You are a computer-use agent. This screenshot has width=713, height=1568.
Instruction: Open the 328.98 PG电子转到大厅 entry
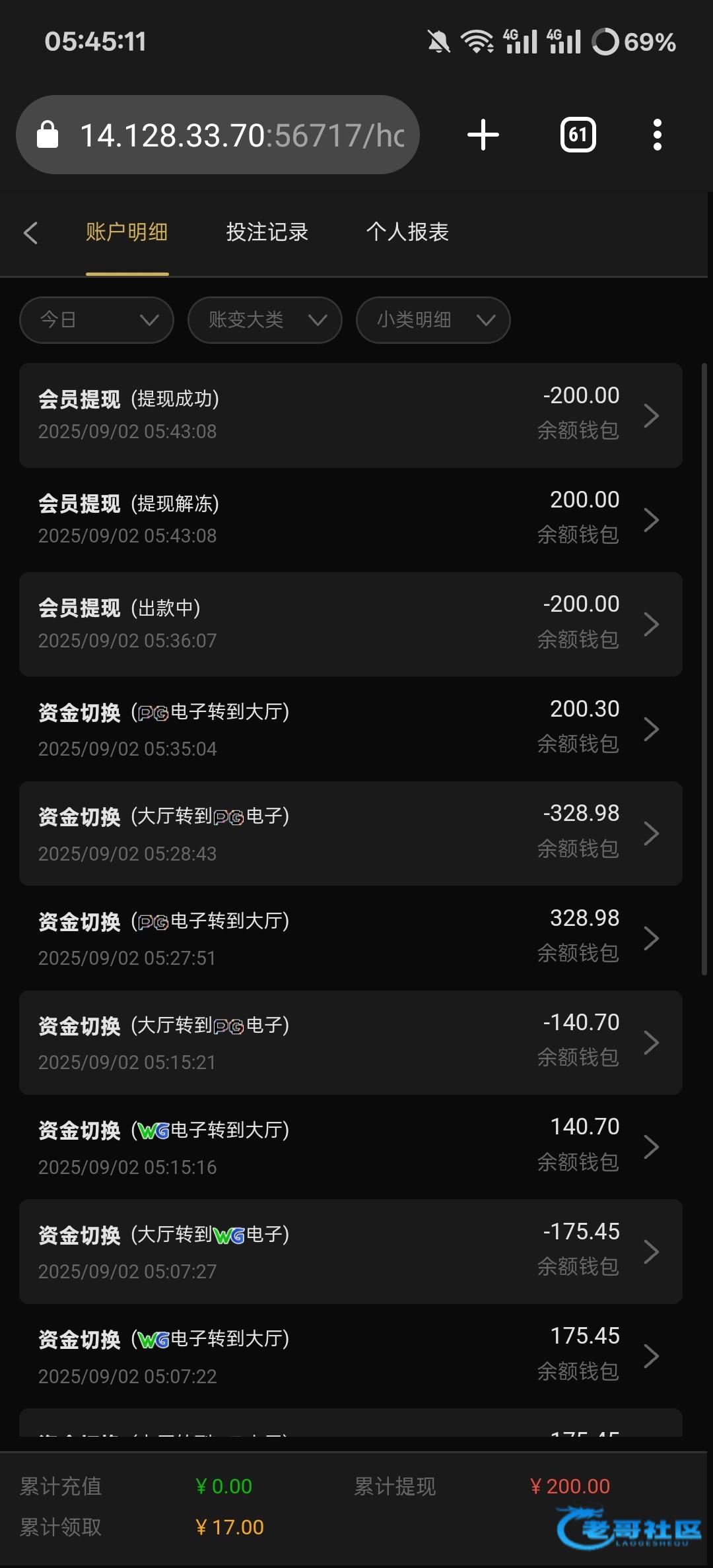pyautogui.click(x=351, y=938)
